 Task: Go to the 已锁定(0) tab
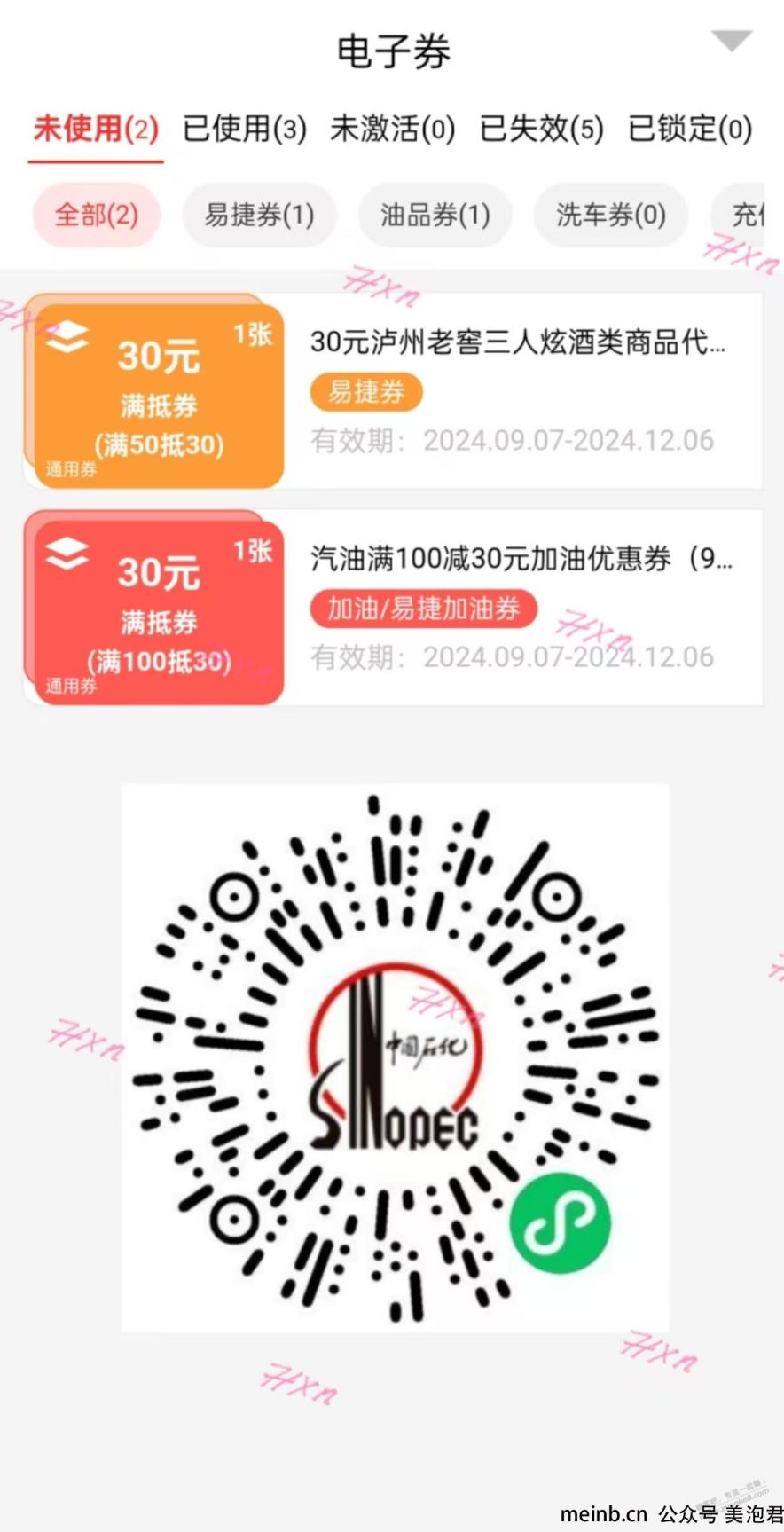pos(689,129)
